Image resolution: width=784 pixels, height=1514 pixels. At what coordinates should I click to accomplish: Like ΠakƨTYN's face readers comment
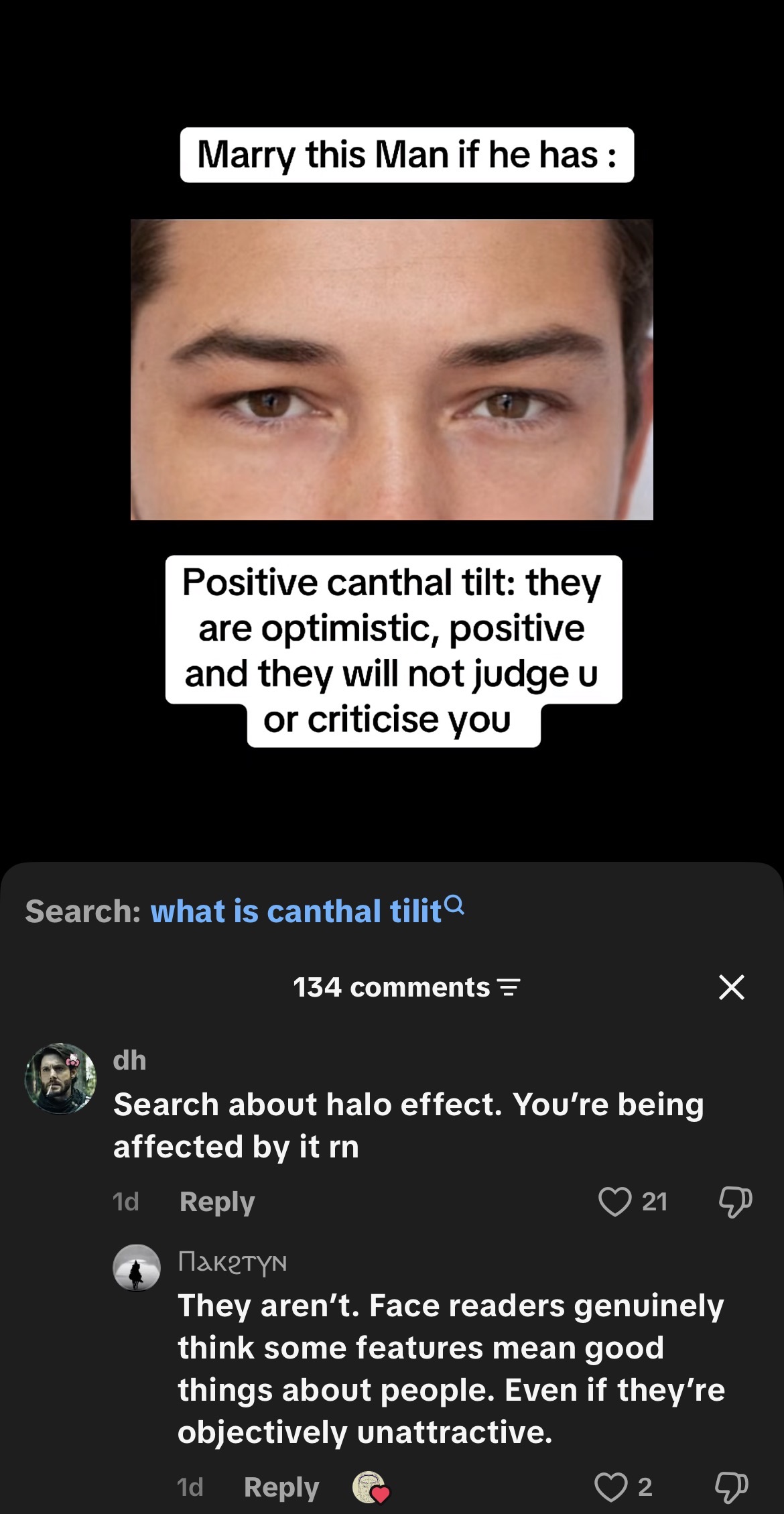611,1487
